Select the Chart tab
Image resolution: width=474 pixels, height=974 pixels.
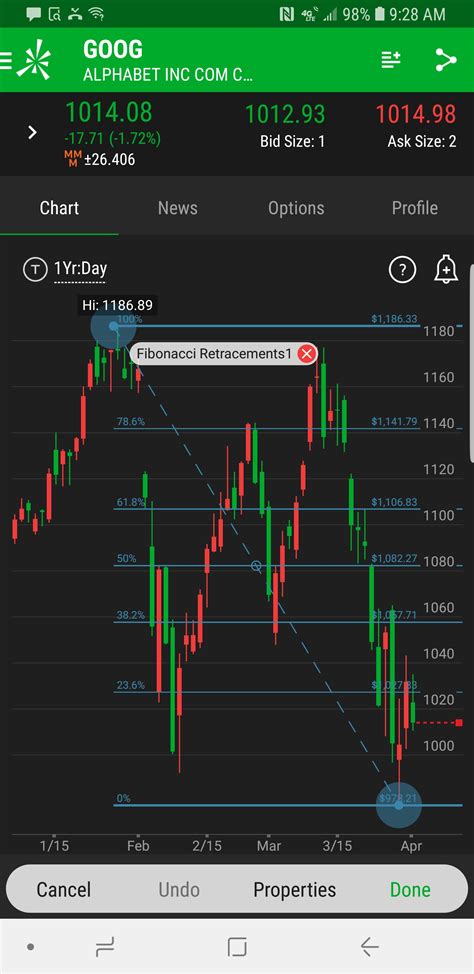click(59, 208)
